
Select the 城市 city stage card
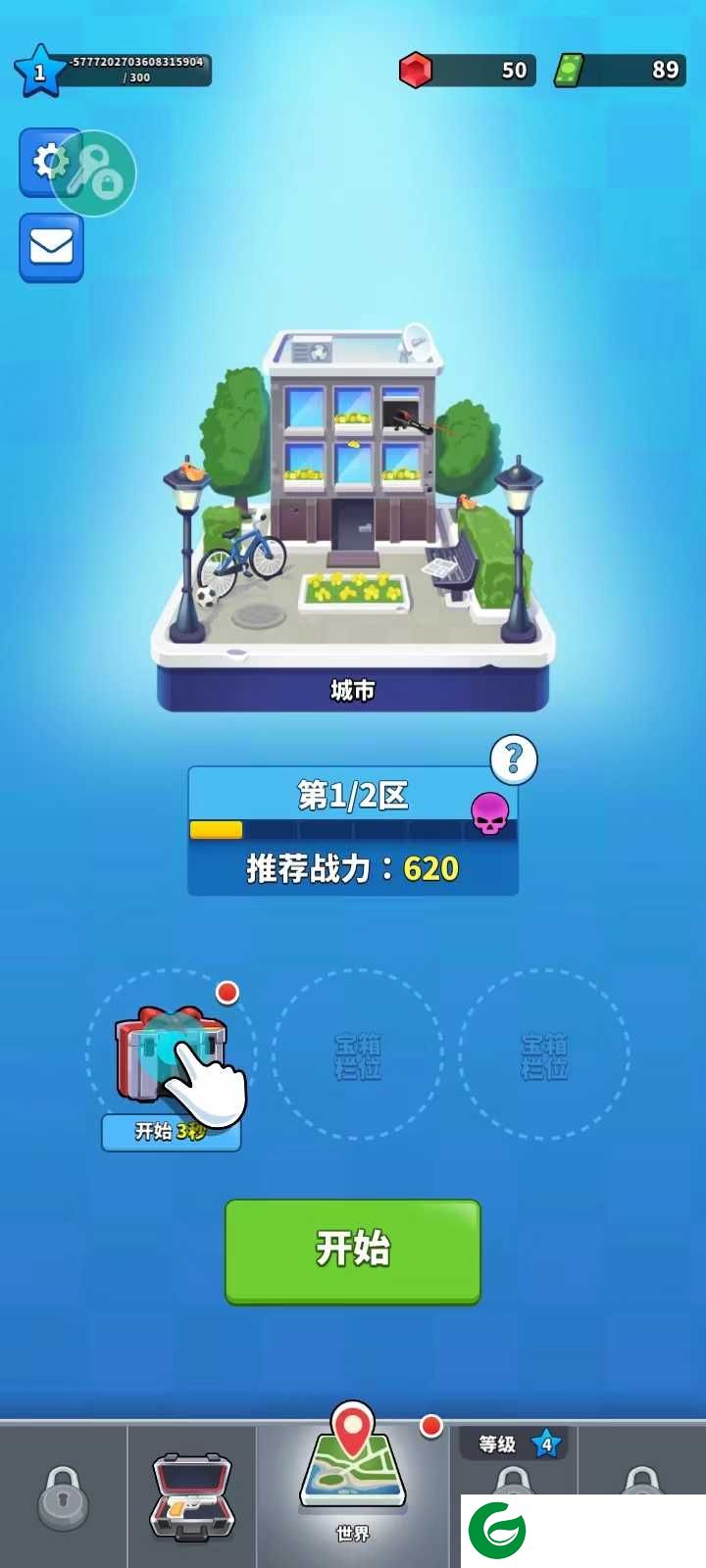coord(353,519)
